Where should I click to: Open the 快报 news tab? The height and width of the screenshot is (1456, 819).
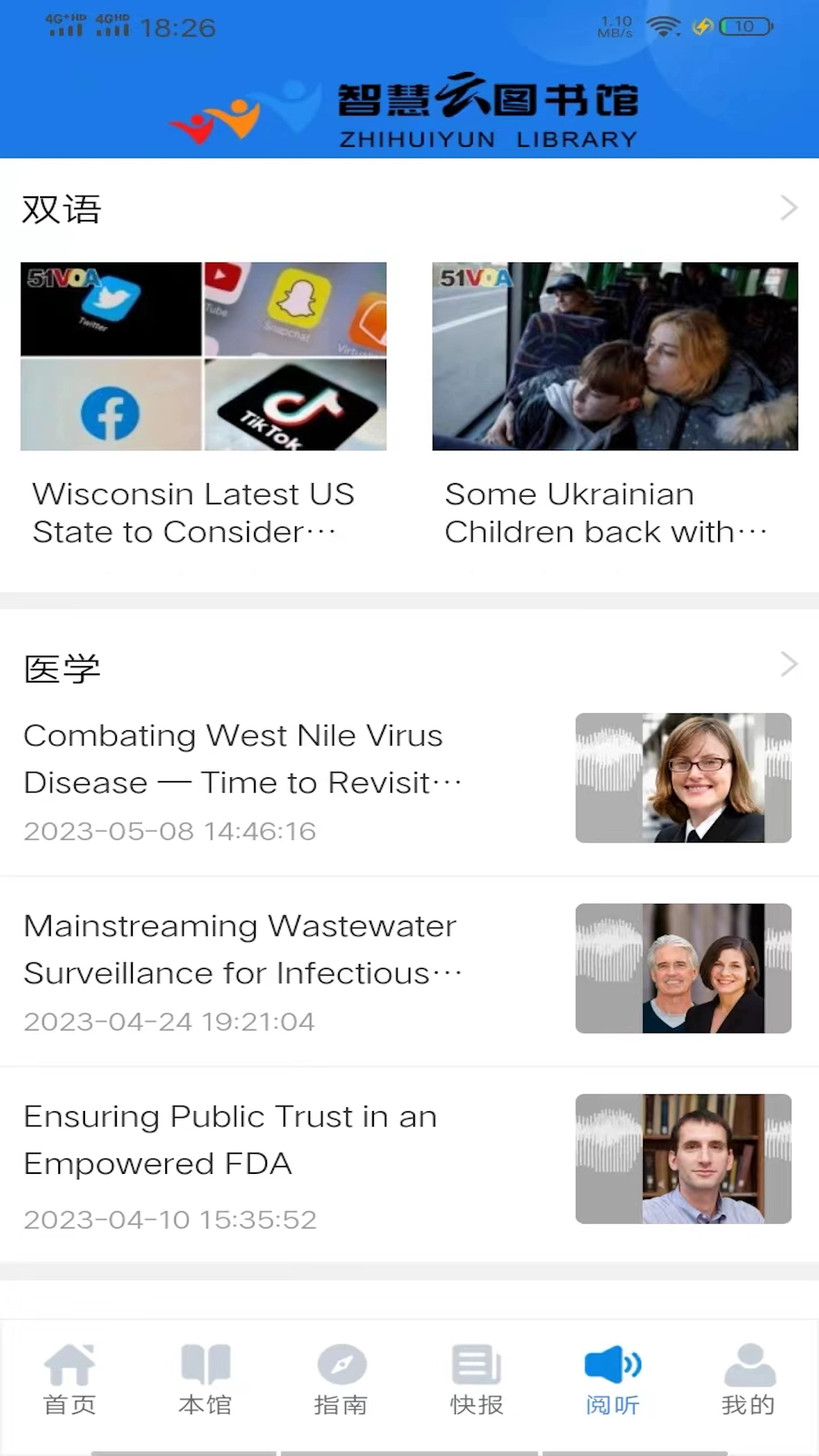pyautogui.click(x=477, y=1380)
